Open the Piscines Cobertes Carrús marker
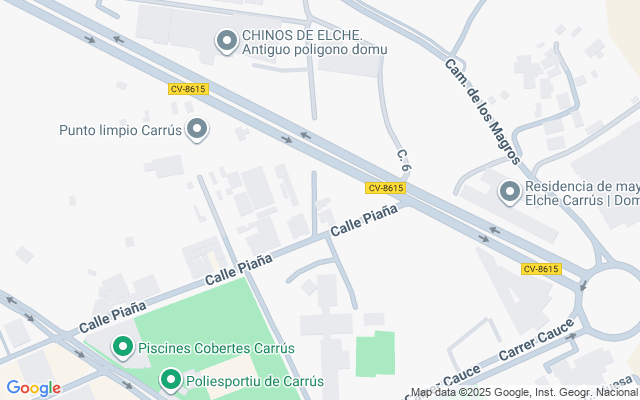The width and height of the screenshot is (640, 400). pyautogui.click(x=123, y=347)
